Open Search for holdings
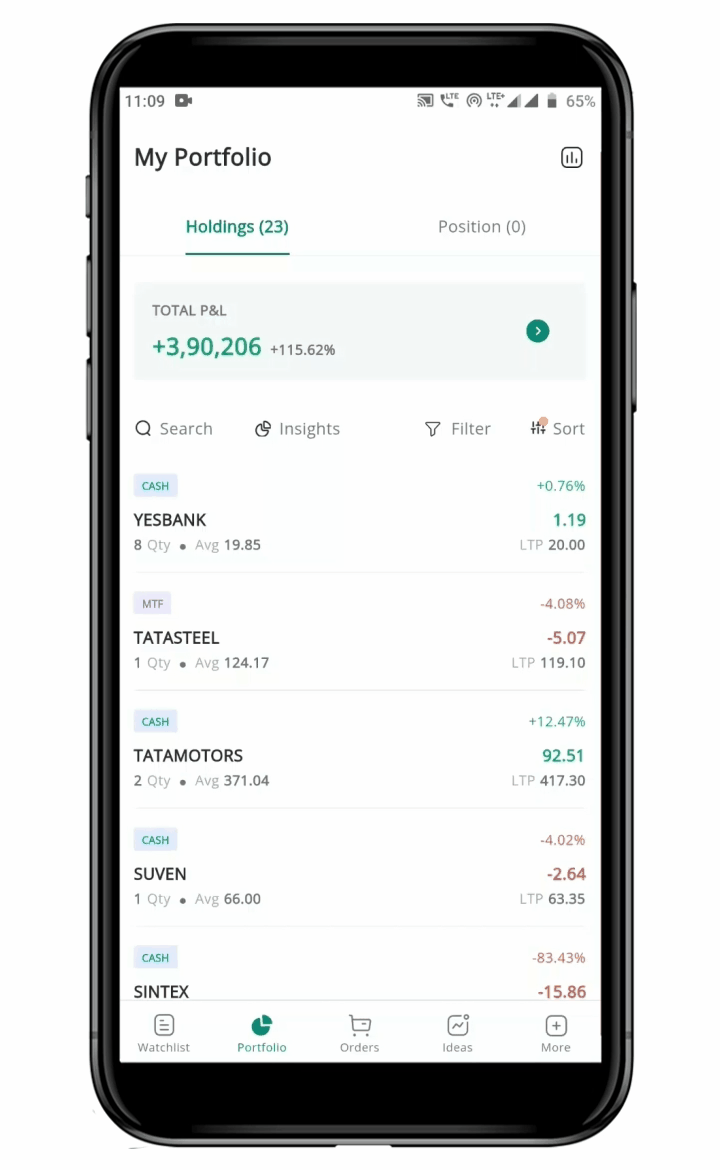The height and width of the screenshot is (1170, 720). pos(174,429)
